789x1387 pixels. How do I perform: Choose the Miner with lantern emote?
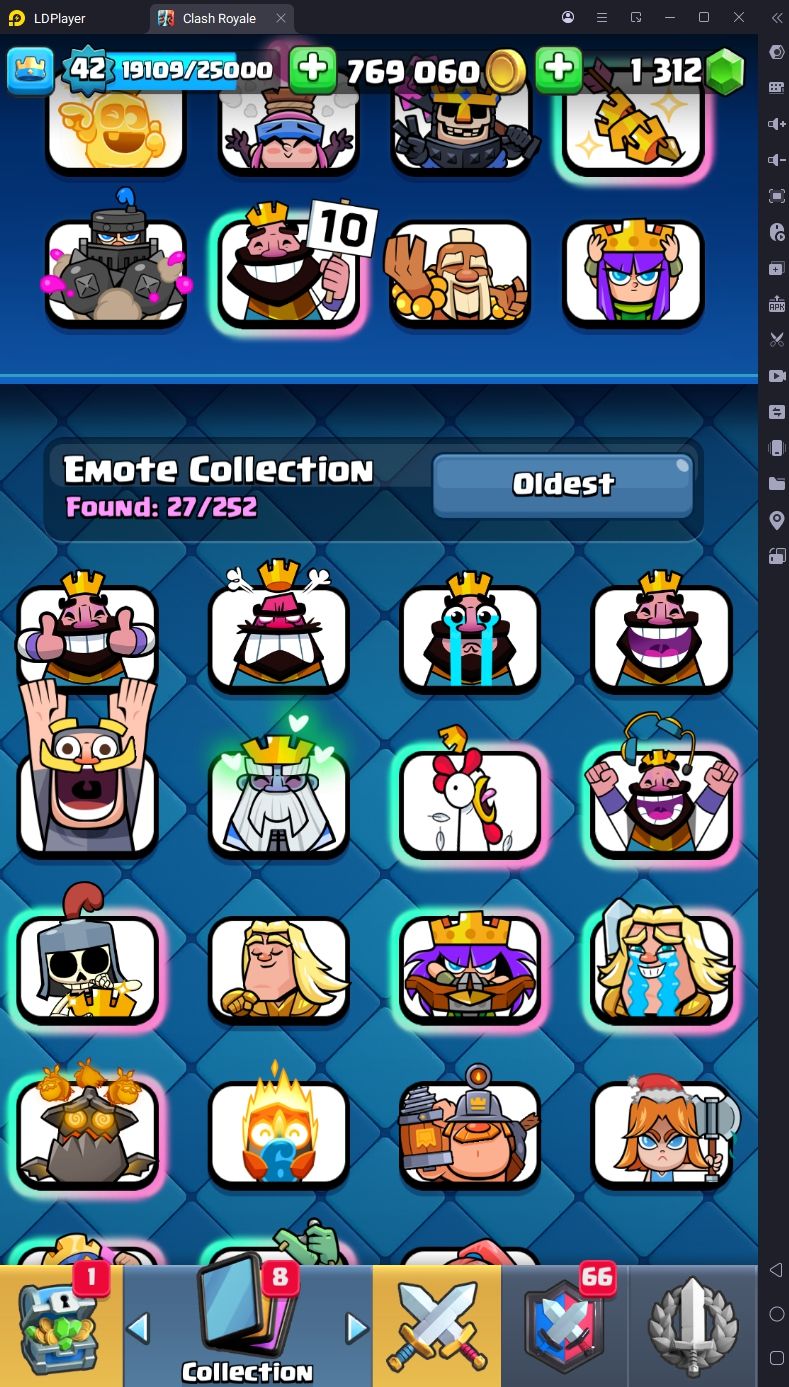pos(470,1132)
